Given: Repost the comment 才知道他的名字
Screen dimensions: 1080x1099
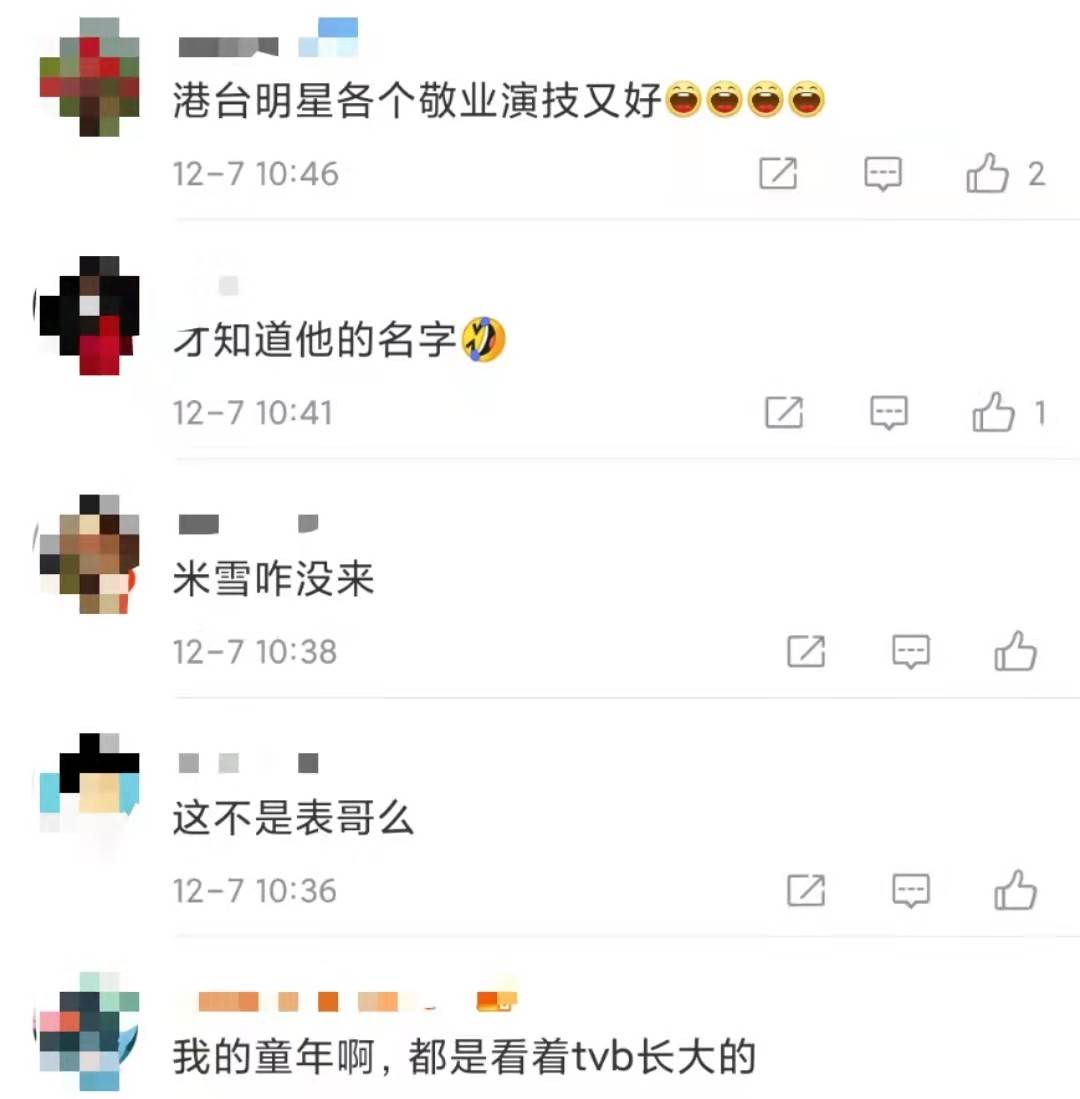Looking at the screenshot, I should pos(784,412).
